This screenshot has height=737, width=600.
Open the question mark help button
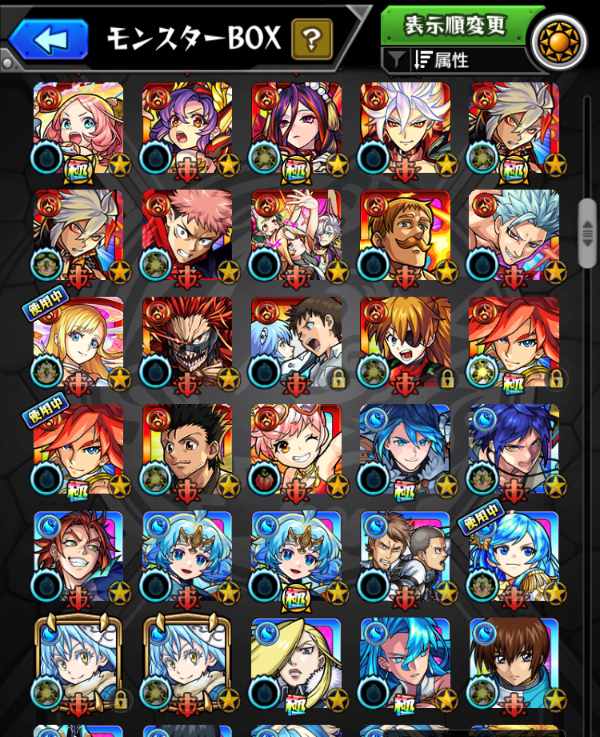coord(312,40)
